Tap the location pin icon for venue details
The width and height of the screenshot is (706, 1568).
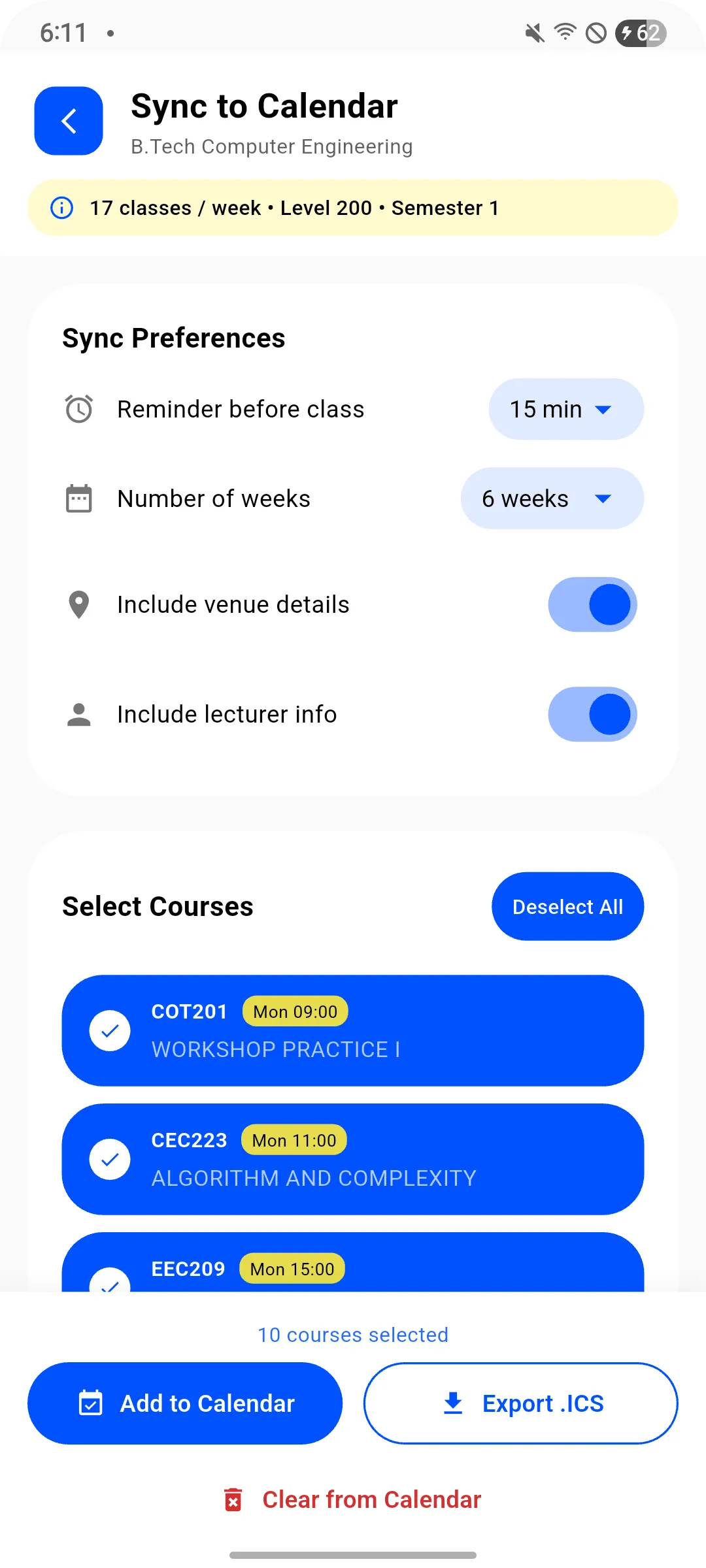click(x=78, y=604)
